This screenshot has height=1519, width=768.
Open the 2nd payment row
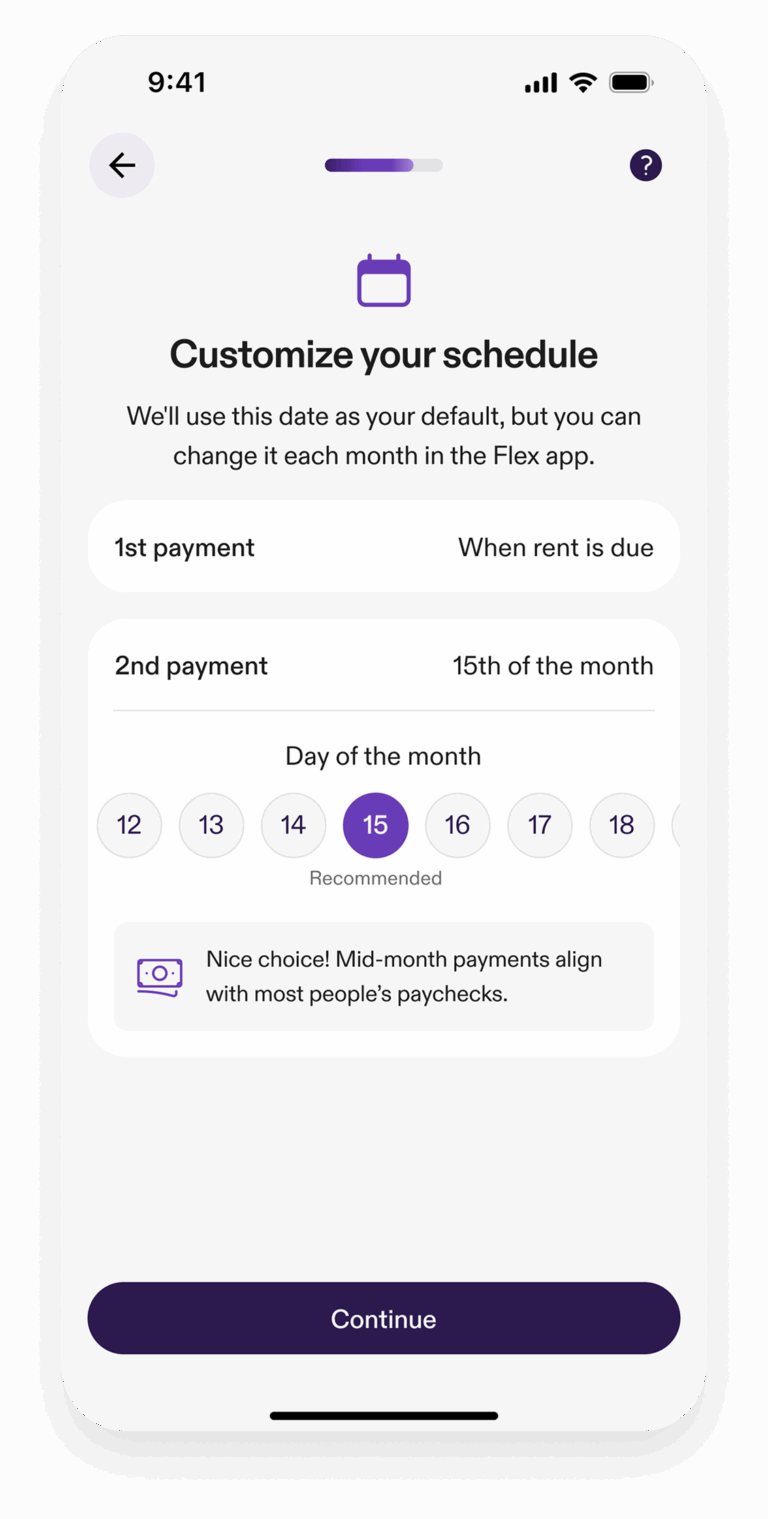tap(384, 666)
